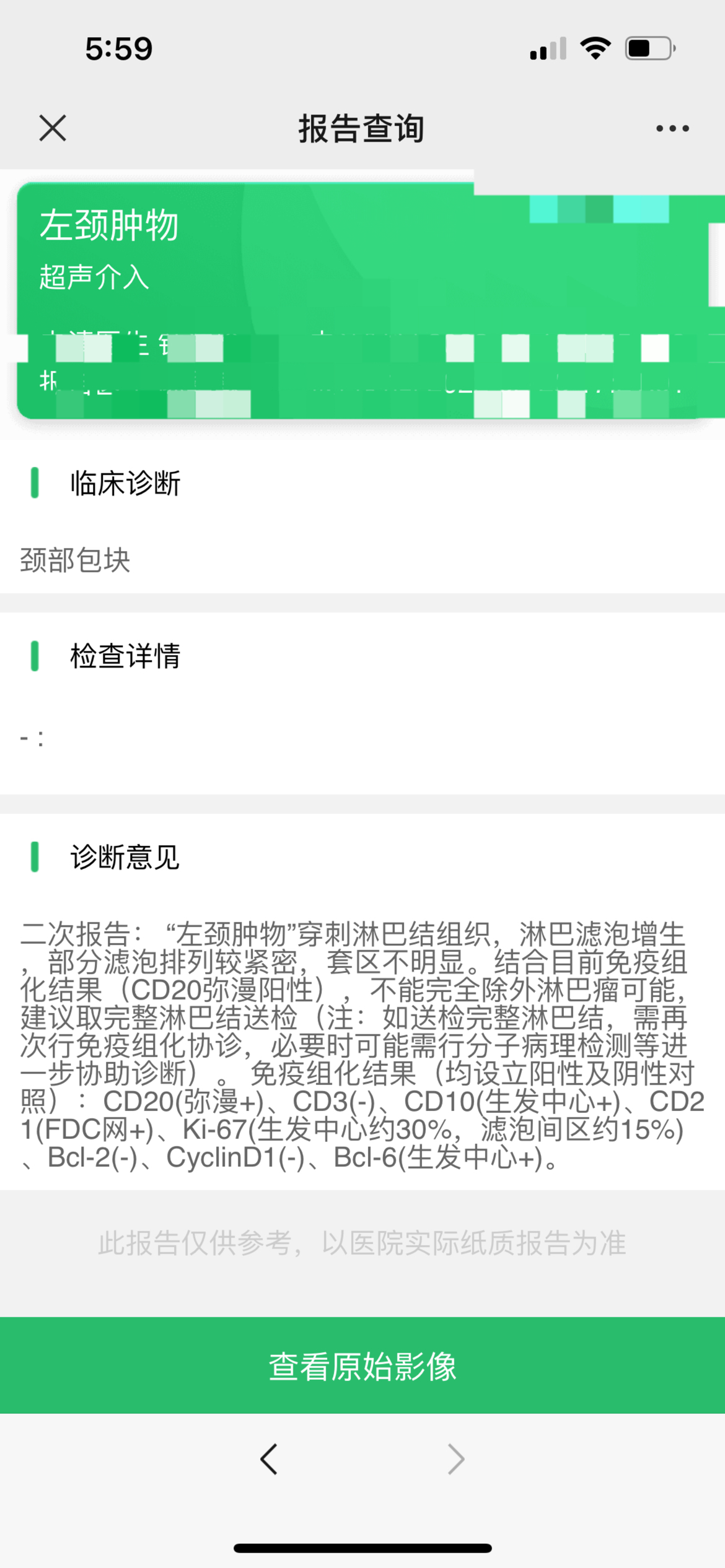Tap the 查看原始影像 button
Viewport: 725px width, 1568px height.
point(362,1365)
